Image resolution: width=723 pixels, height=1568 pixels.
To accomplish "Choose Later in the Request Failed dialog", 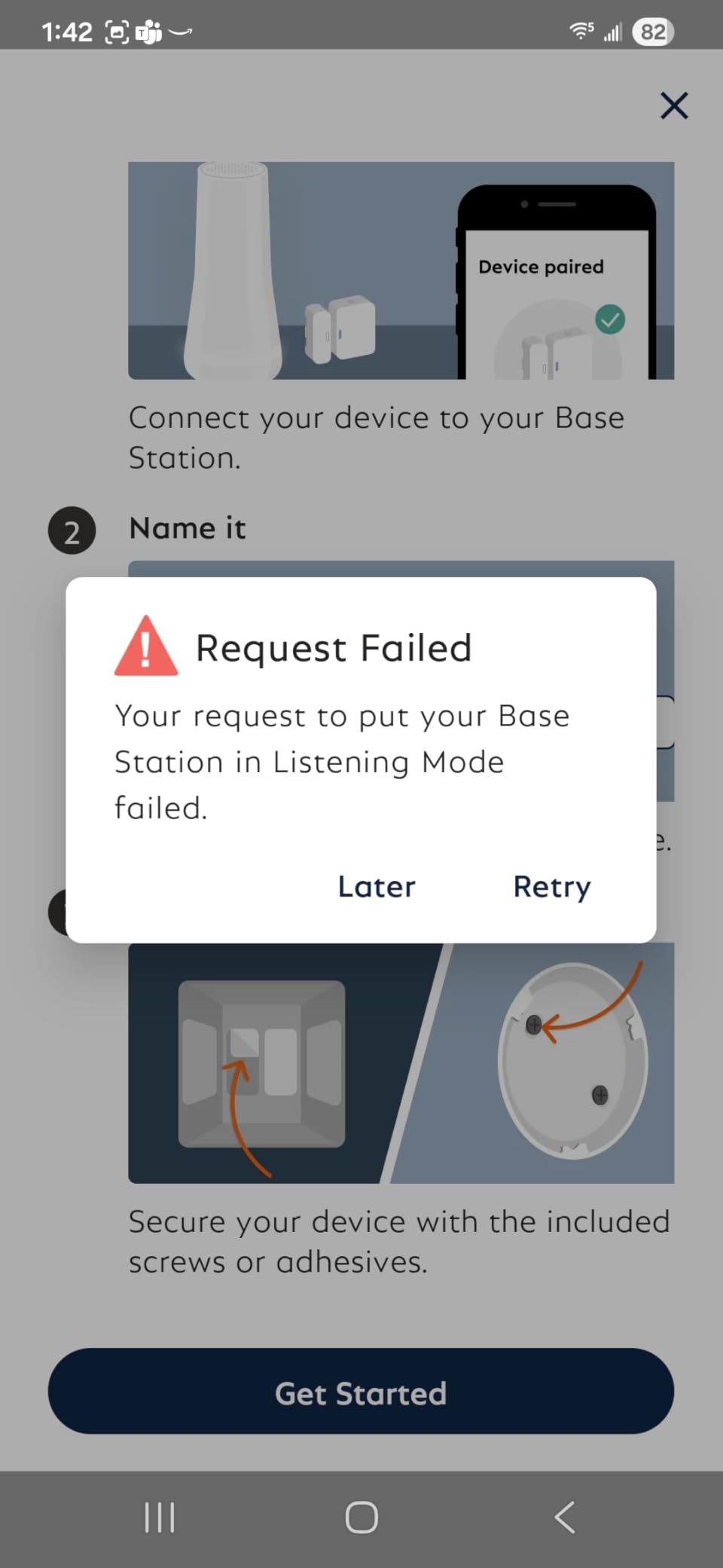I will [x=376, y=887].
